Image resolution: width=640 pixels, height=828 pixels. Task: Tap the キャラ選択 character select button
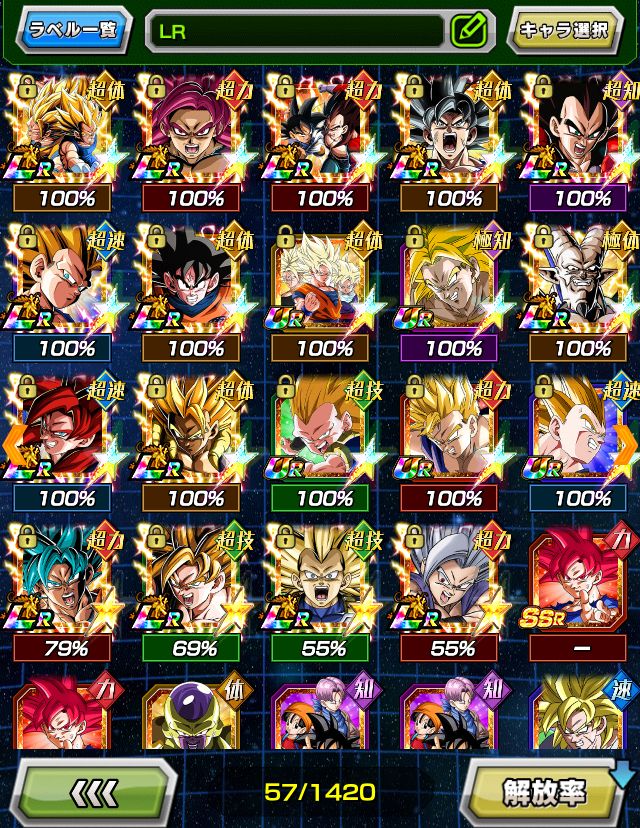point(564,29)
